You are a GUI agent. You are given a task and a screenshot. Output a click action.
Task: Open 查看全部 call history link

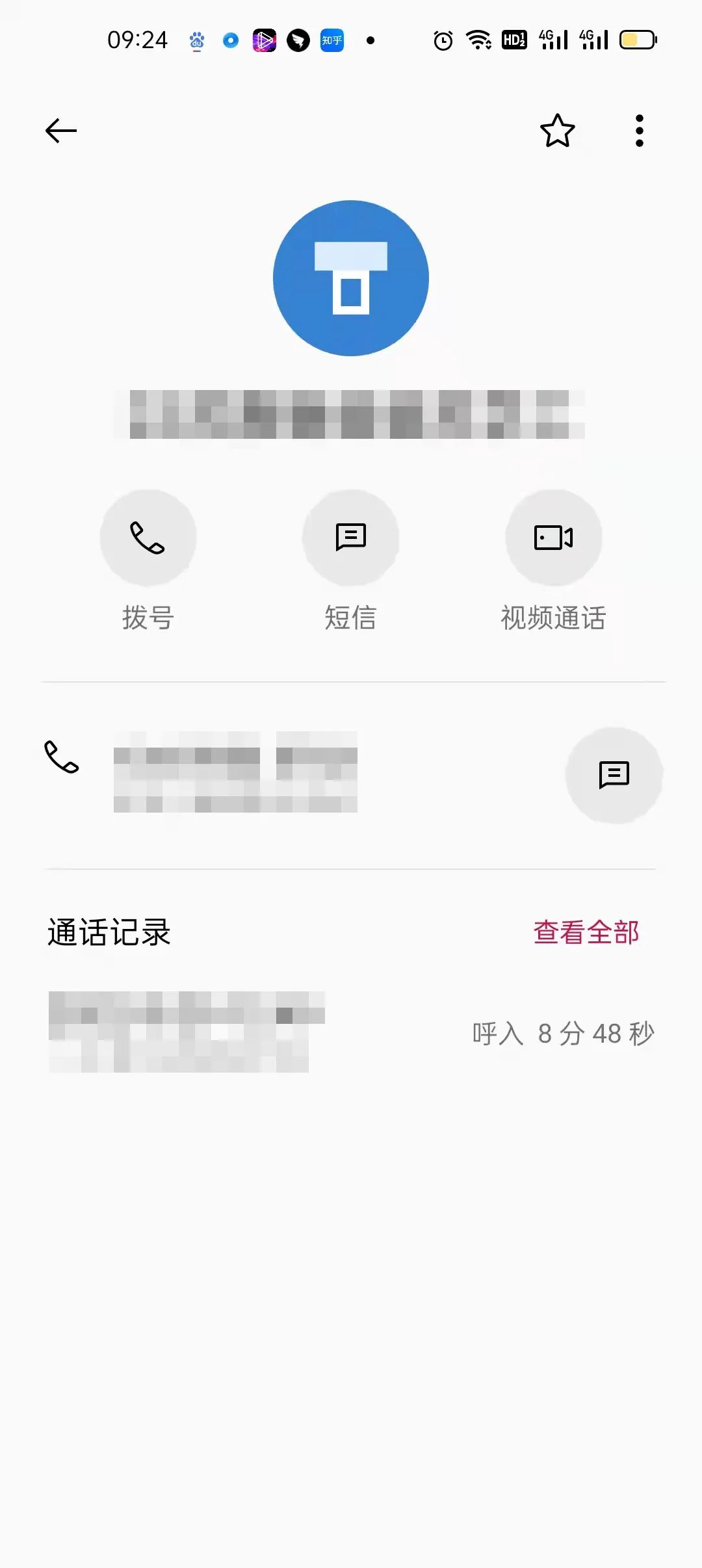[586, 932]
